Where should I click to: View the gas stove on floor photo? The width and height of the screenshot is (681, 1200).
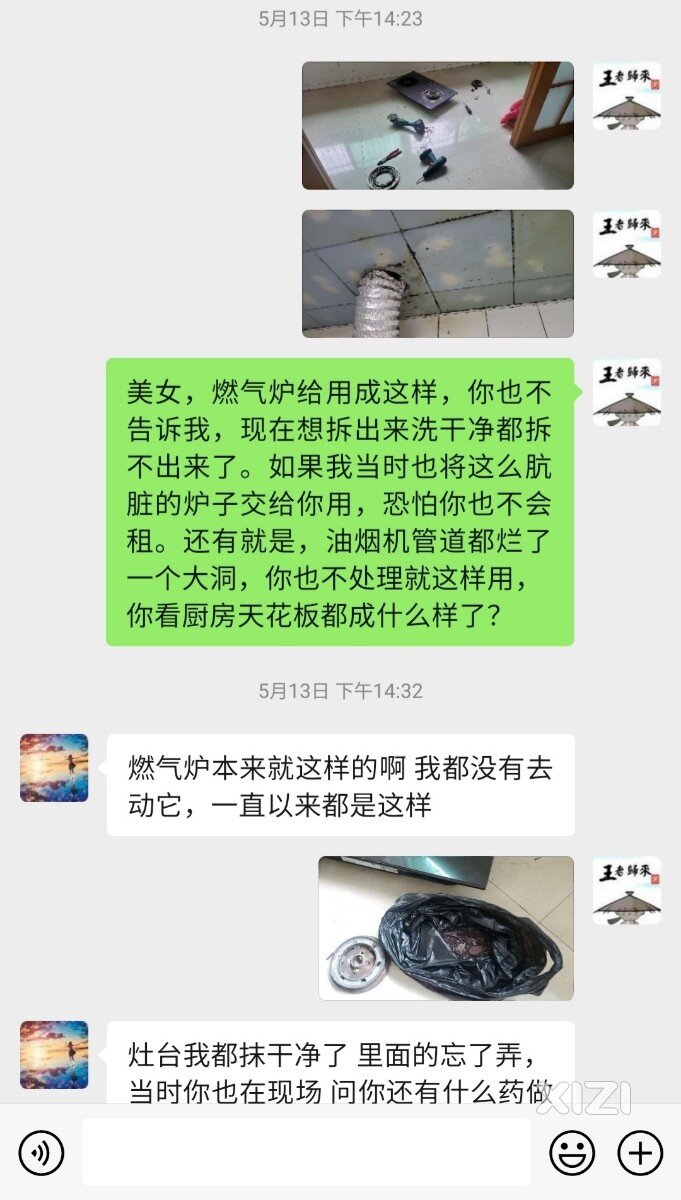[438, 126]
